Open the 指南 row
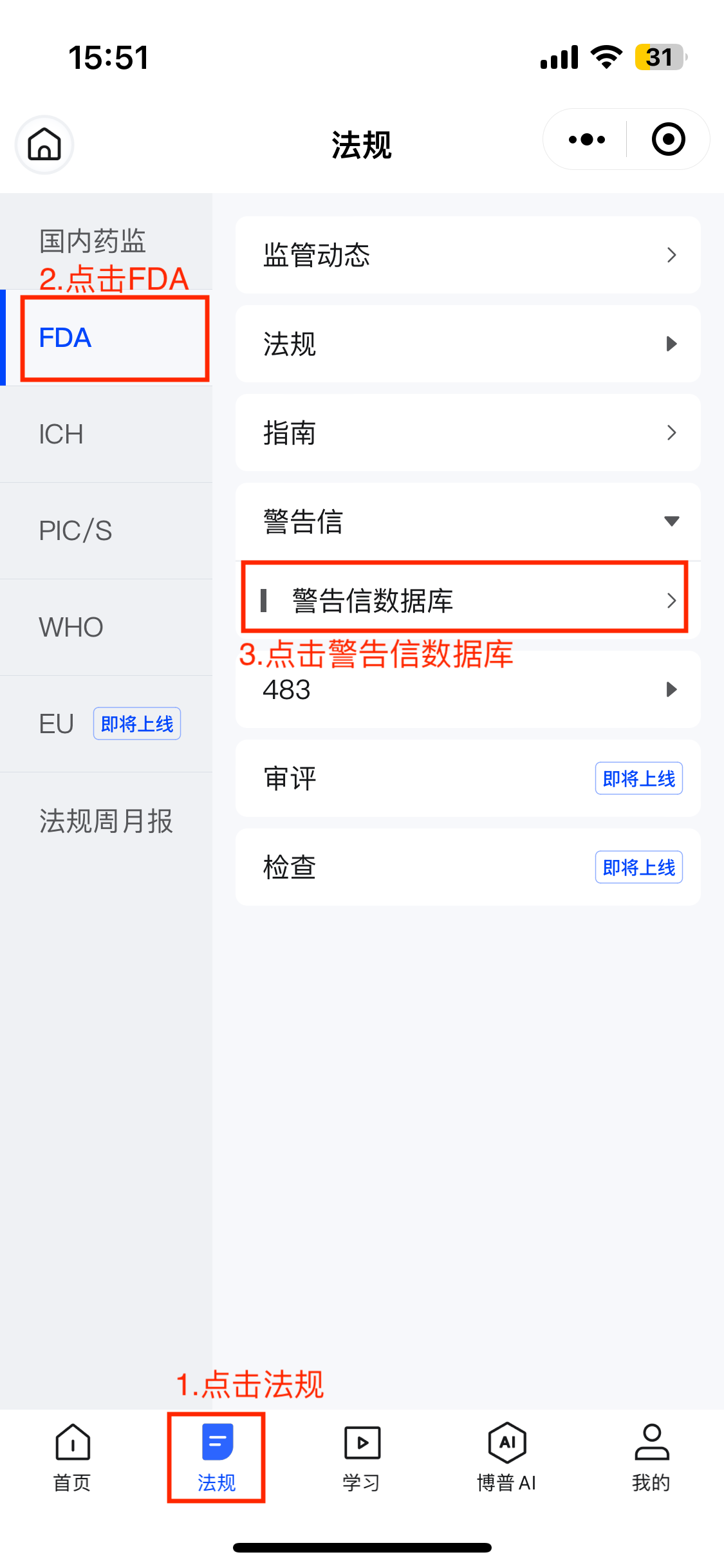 [468, 433]
